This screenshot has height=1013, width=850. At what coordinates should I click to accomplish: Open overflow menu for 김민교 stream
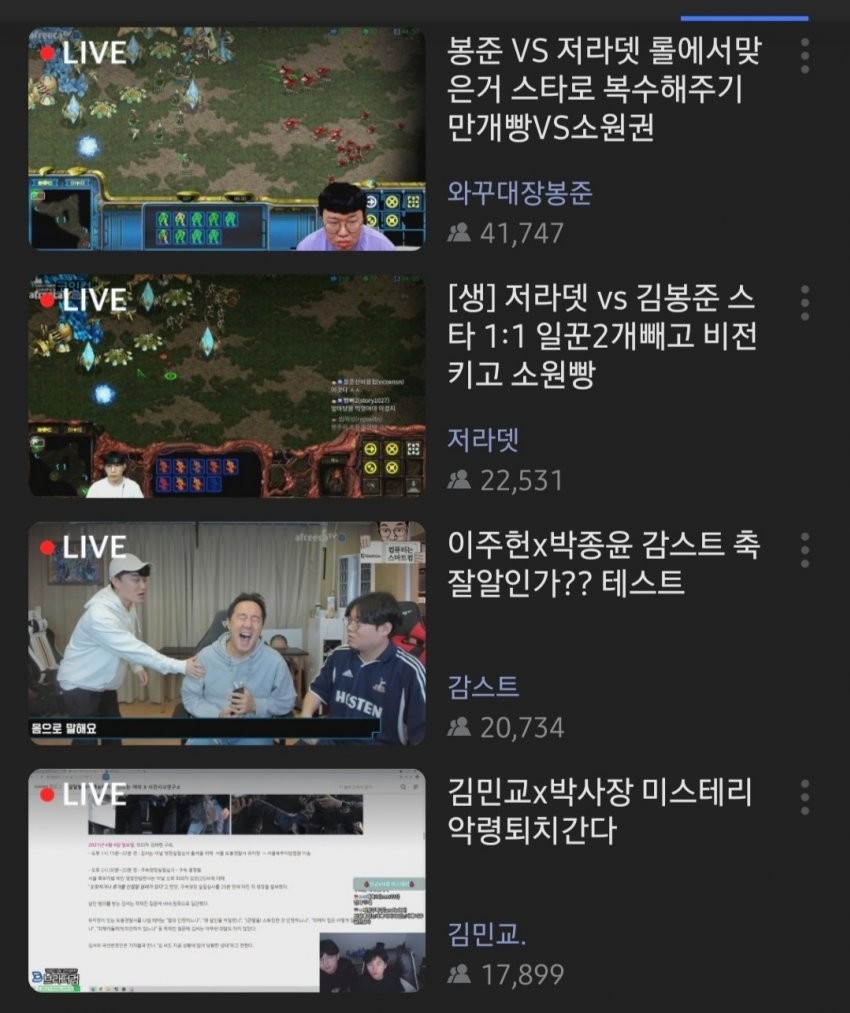tap(804, 797)
